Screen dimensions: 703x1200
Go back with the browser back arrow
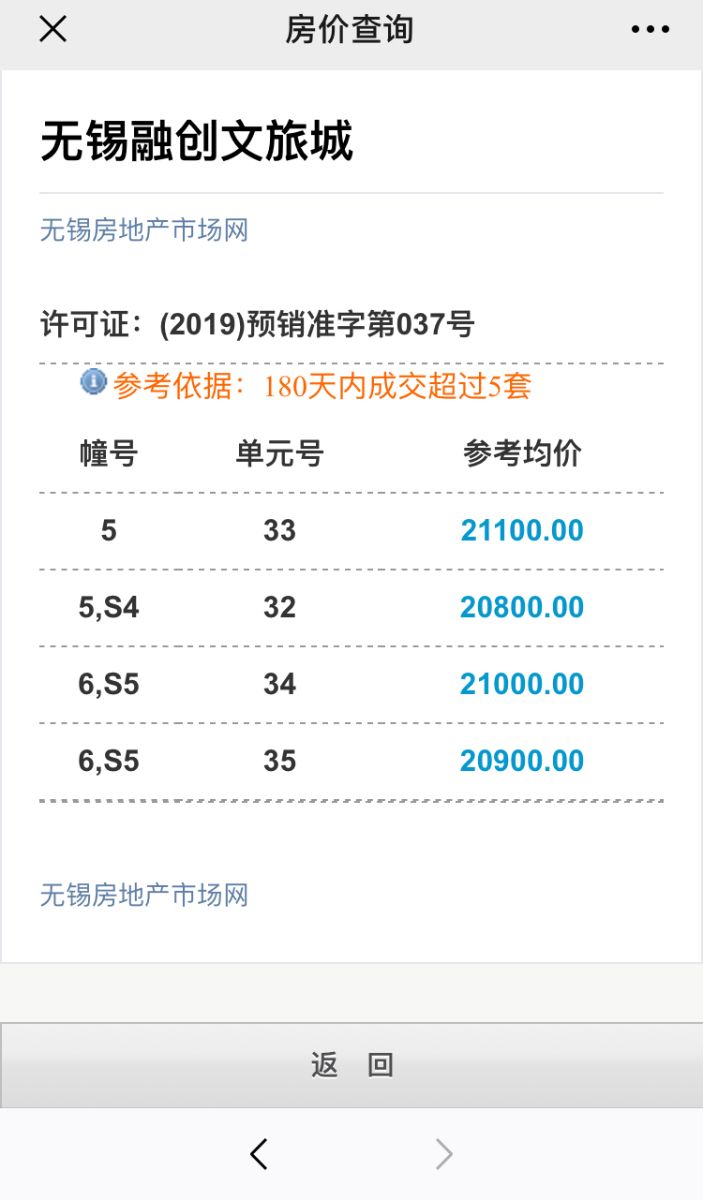pyautogui.click(x=259, y=1155)
